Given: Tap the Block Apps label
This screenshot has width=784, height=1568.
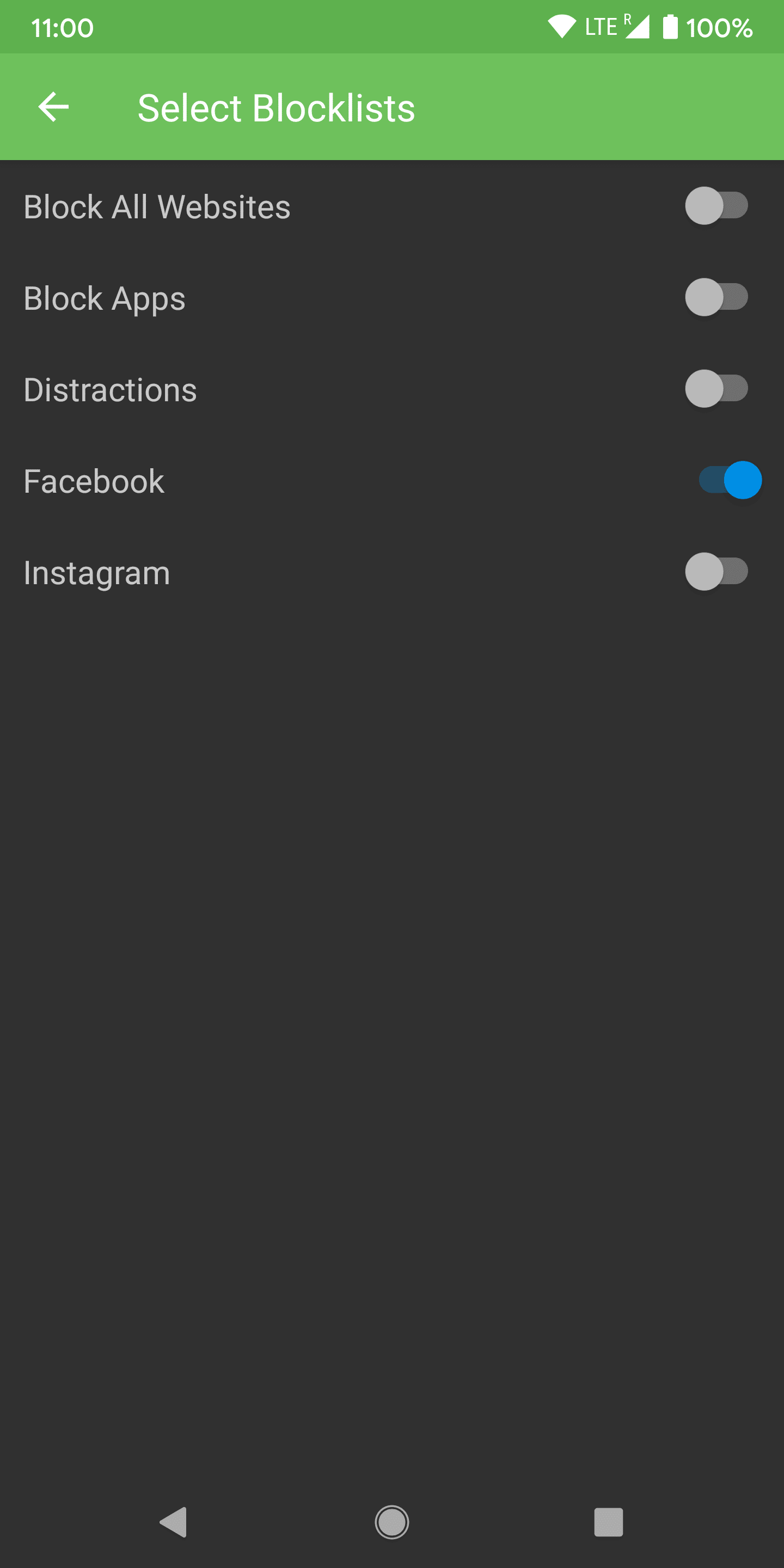Looking at the screenshot, I should click(104, 298).
